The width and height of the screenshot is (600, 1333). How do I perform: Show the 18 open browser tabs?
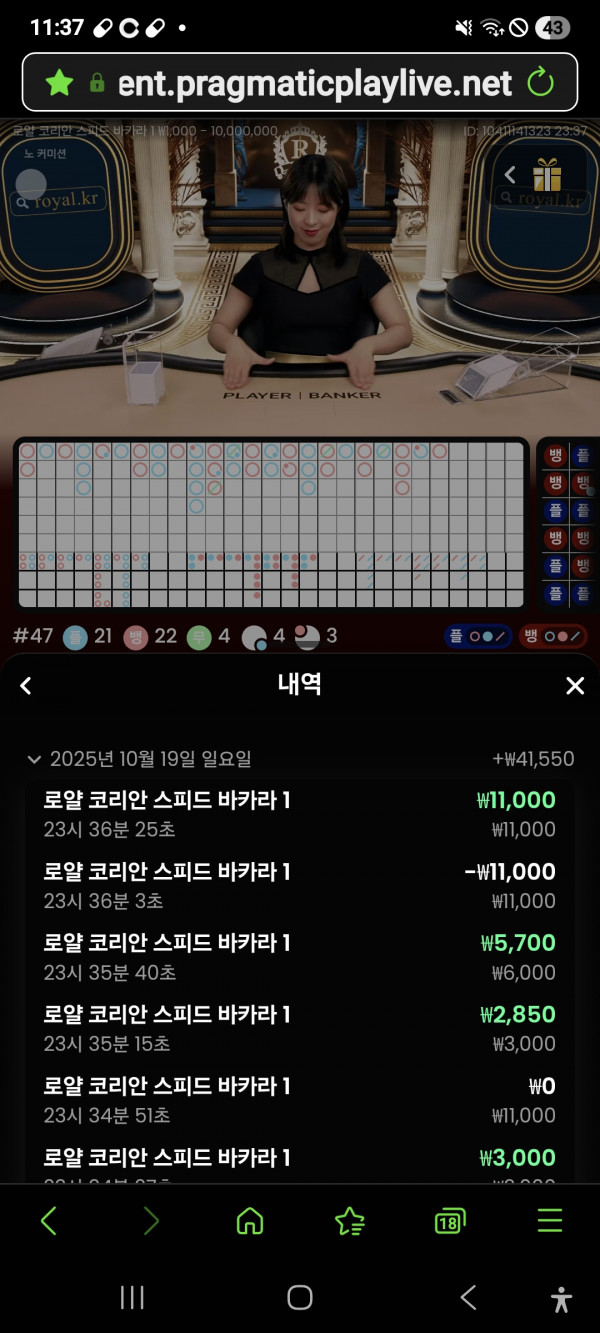pos(450,1221)
